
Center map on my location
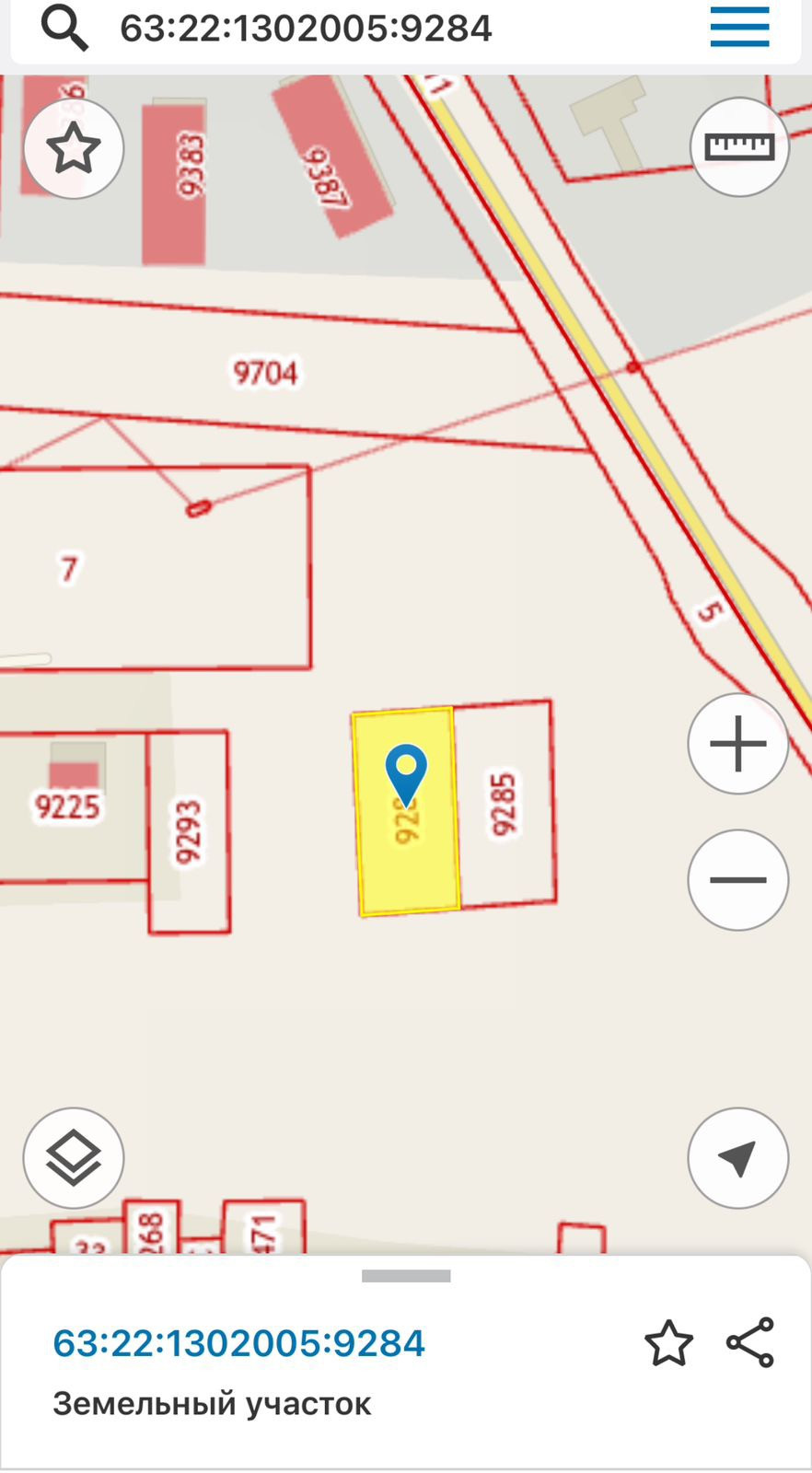point(738,1158)
